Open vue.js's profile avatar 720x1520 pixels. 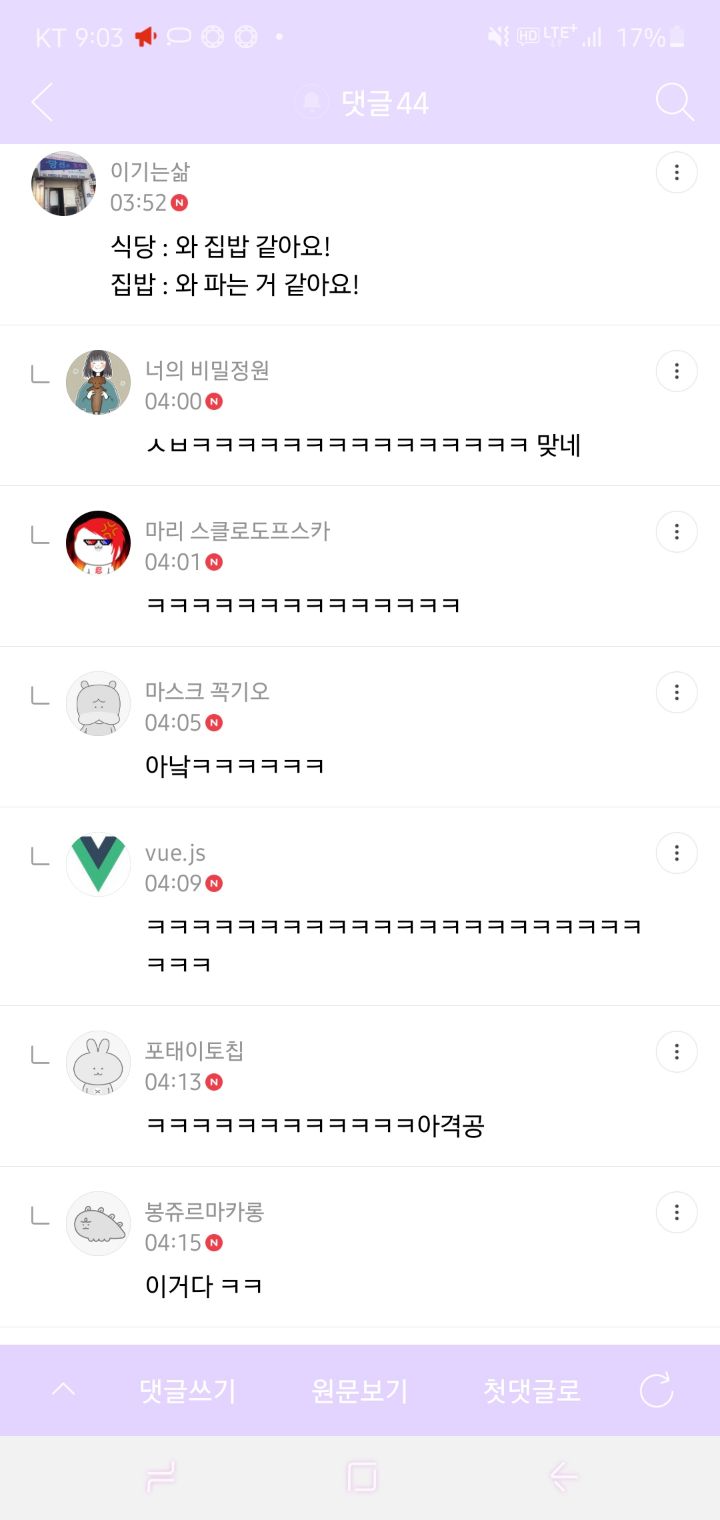pyautogui.click(x=98, y=864)
